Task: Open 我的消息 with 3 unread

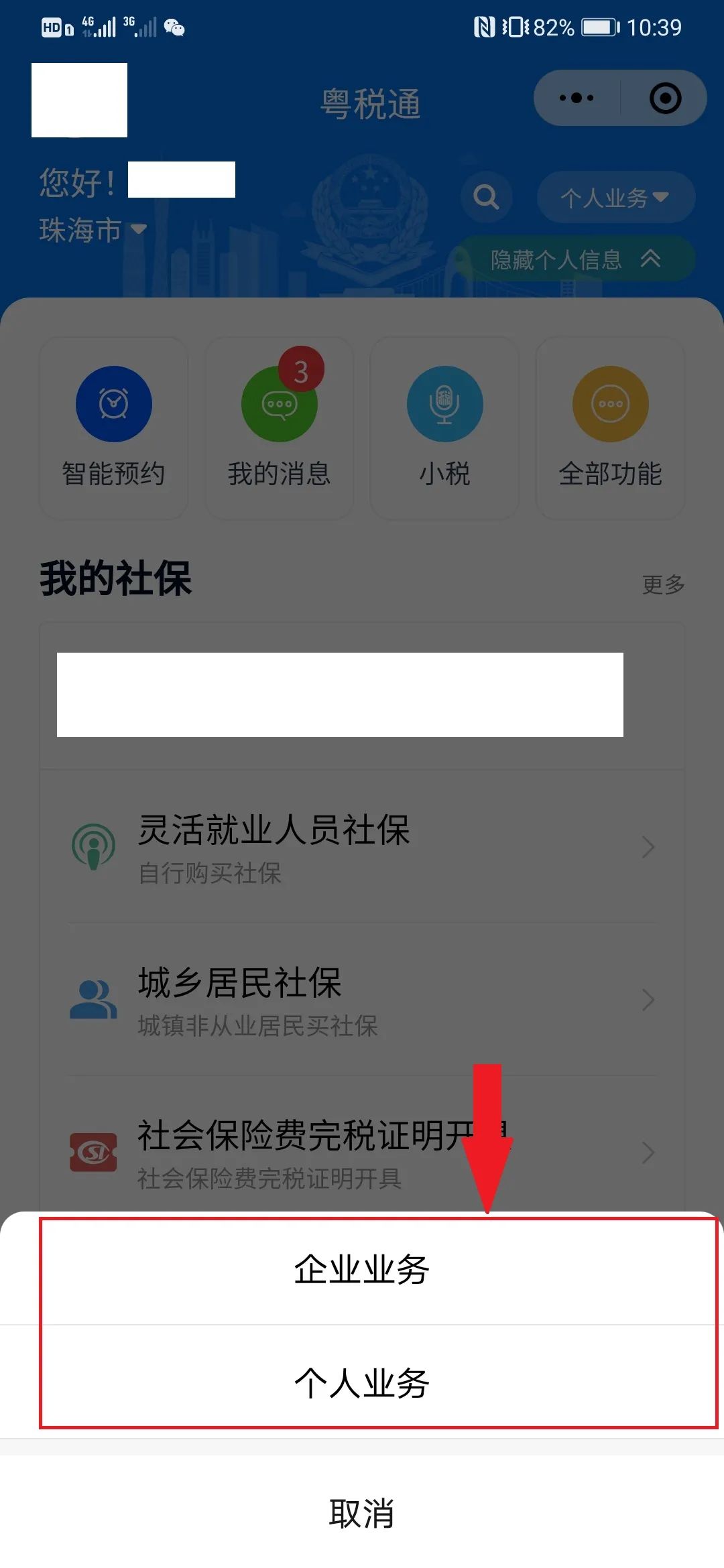Action: click(x=279, y=428)
